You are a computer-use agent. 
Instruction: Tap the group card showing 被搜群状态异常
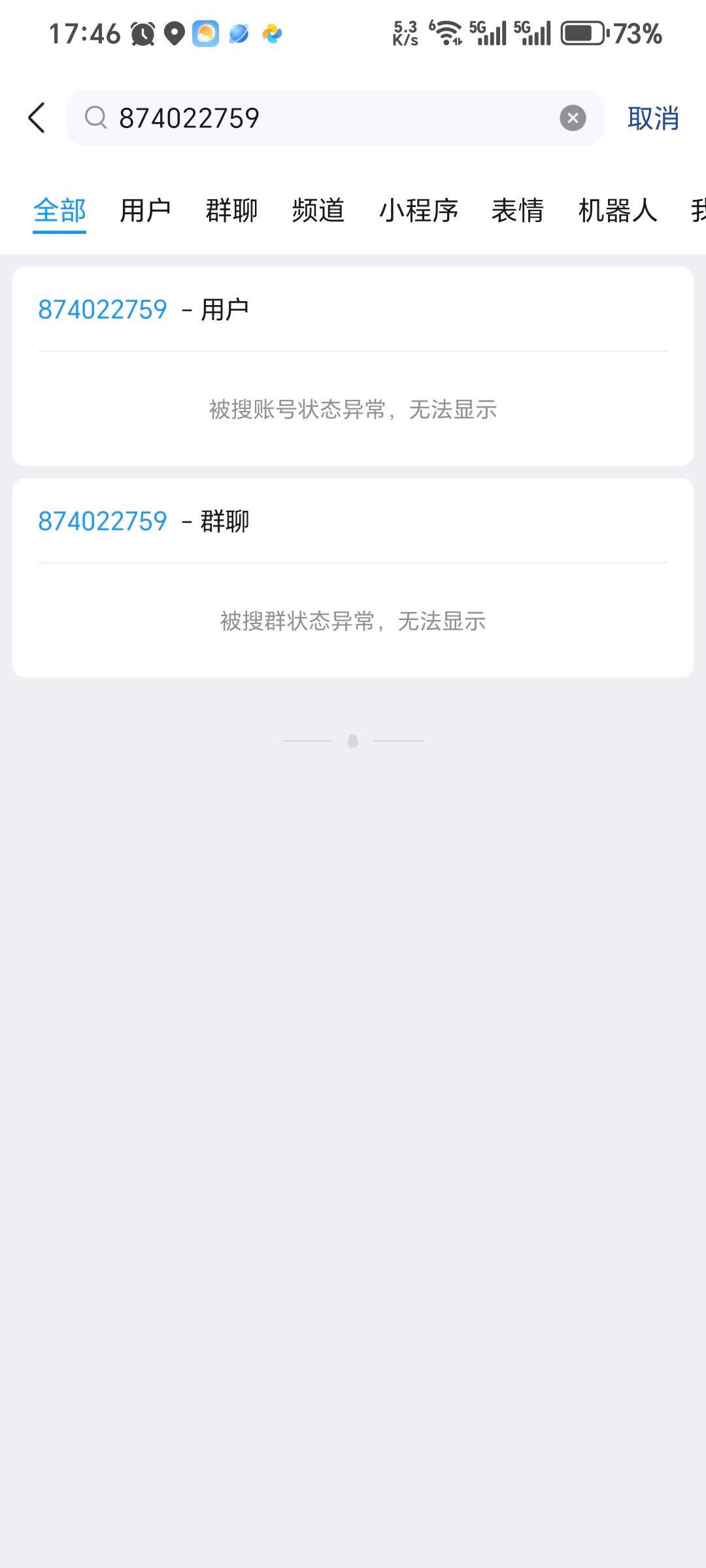pos(353,621)
